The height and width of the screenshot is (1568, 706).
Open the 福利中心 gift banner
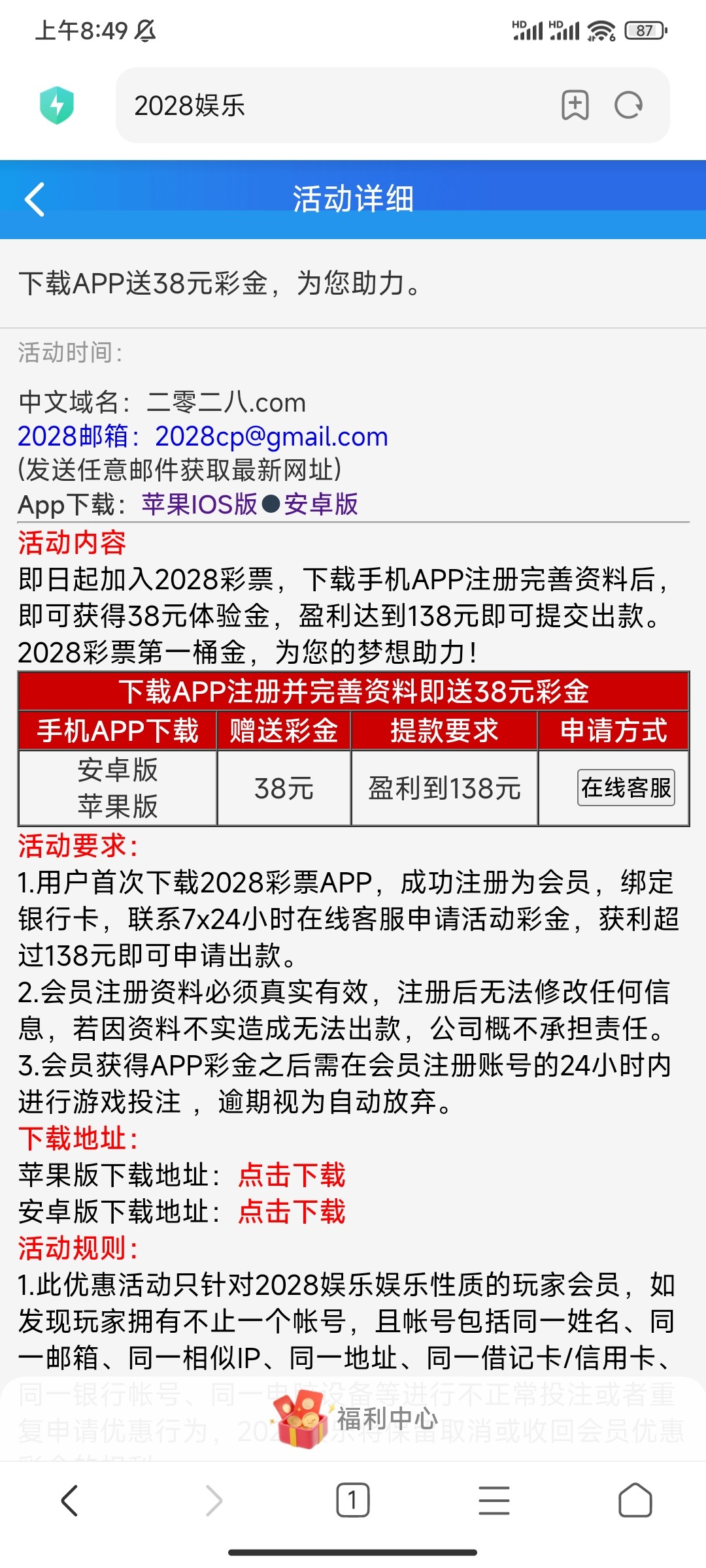[356, 1418]
